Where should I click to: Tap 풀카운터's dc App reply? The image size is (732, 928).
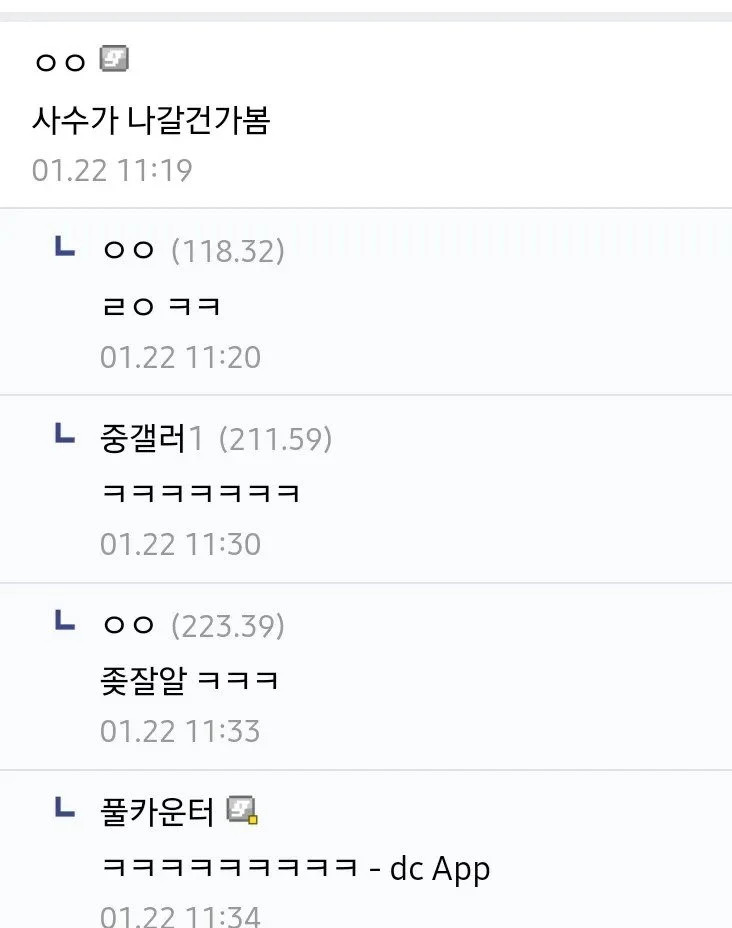[x=296, y=868]
